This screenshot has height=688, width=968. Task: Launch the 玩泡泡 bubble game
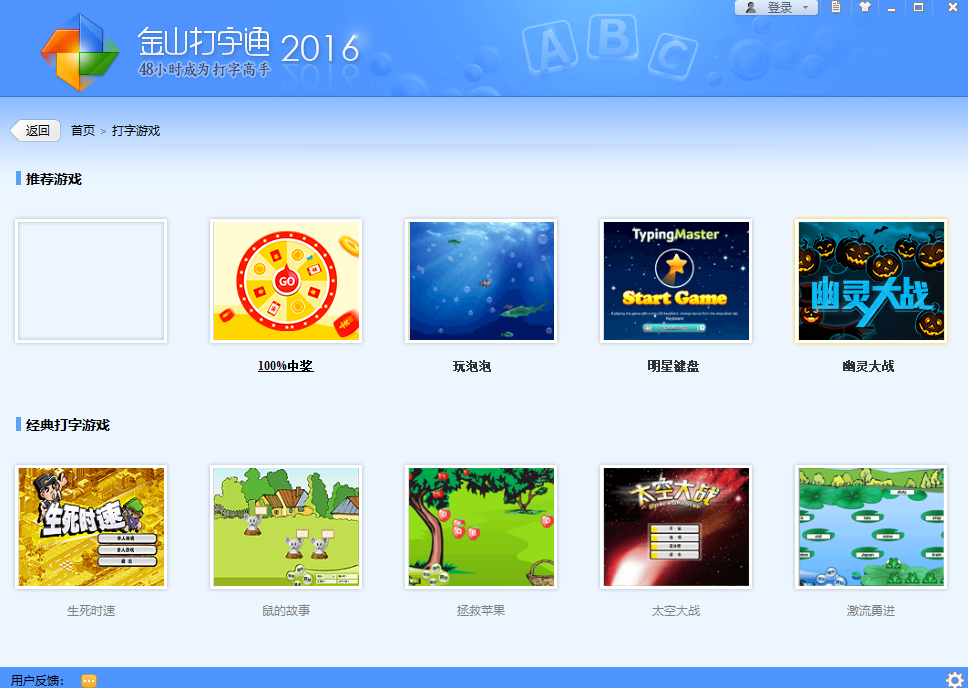481,281
